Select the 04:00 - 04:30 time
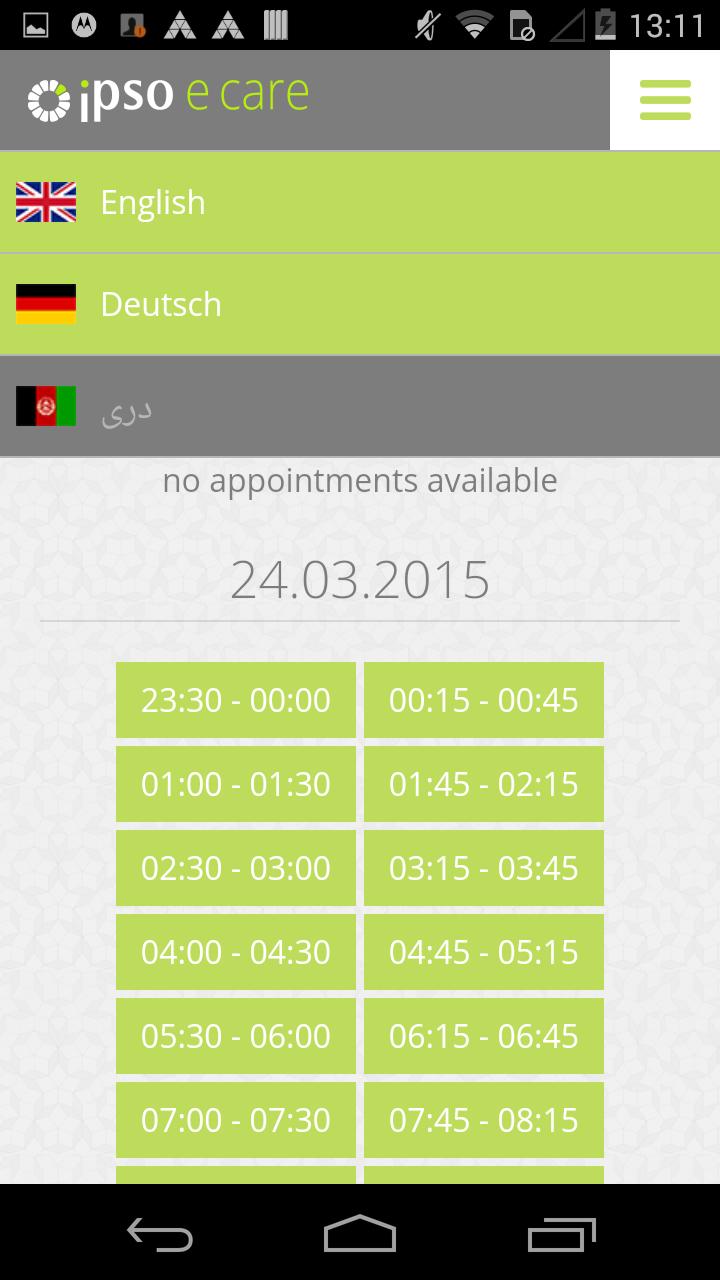 (x=236, y=952)
